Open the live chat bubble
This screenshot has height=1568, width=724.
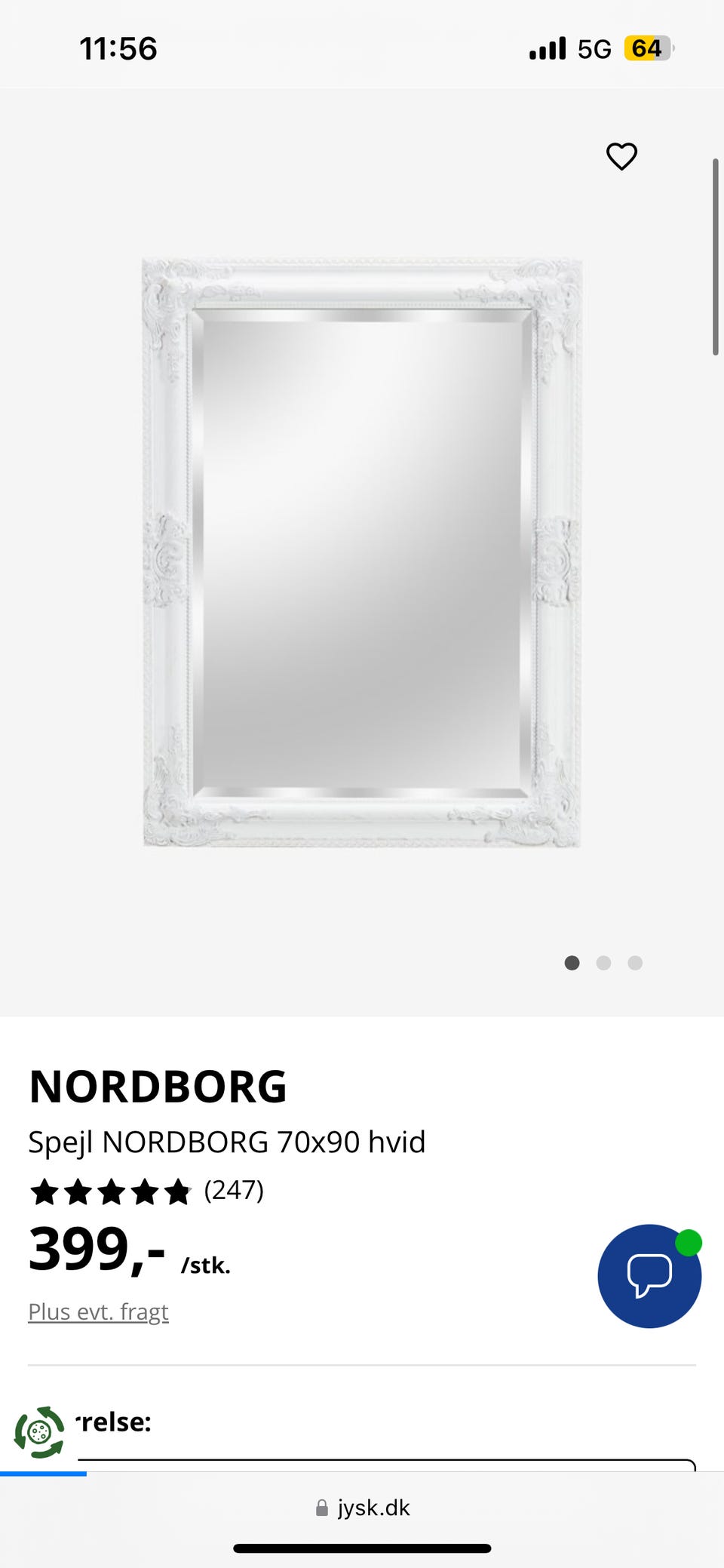coord(649,1275)
